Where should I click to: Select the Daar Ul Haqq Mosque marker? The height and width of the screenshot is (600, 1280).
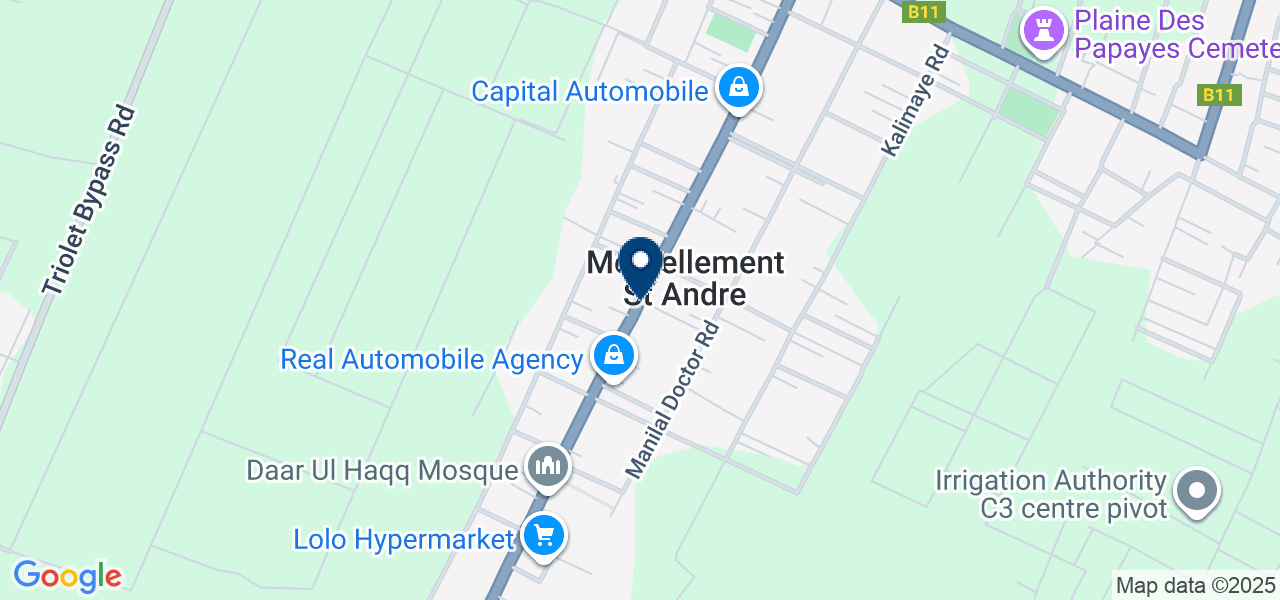(x=547, y=466)
